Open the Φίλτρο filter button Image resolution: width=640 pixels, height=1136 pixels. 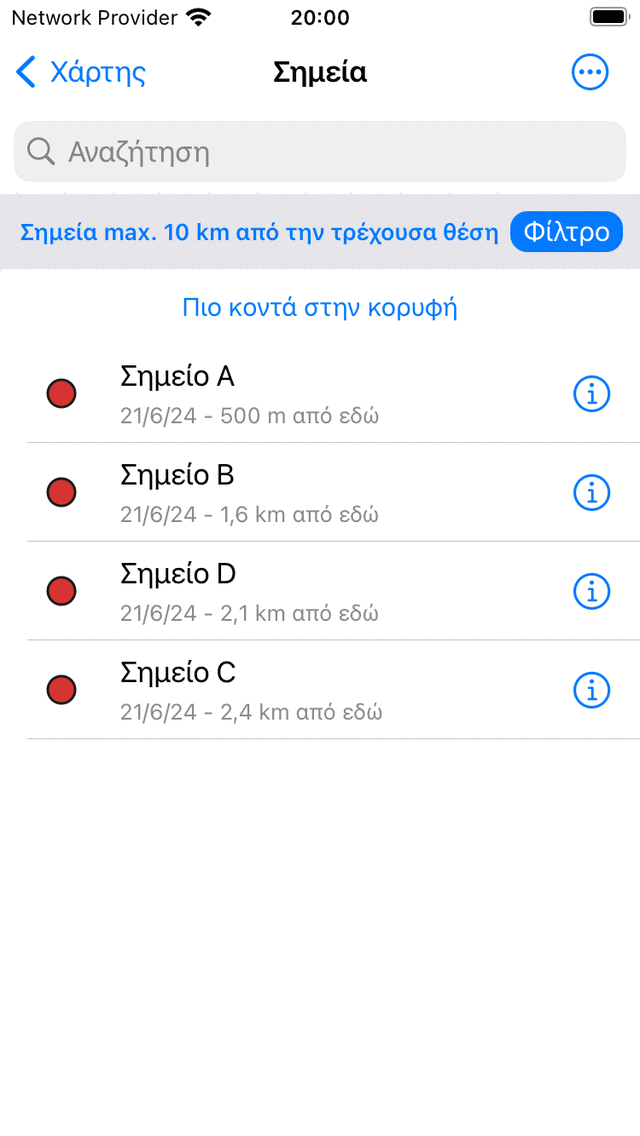[566, 232]
